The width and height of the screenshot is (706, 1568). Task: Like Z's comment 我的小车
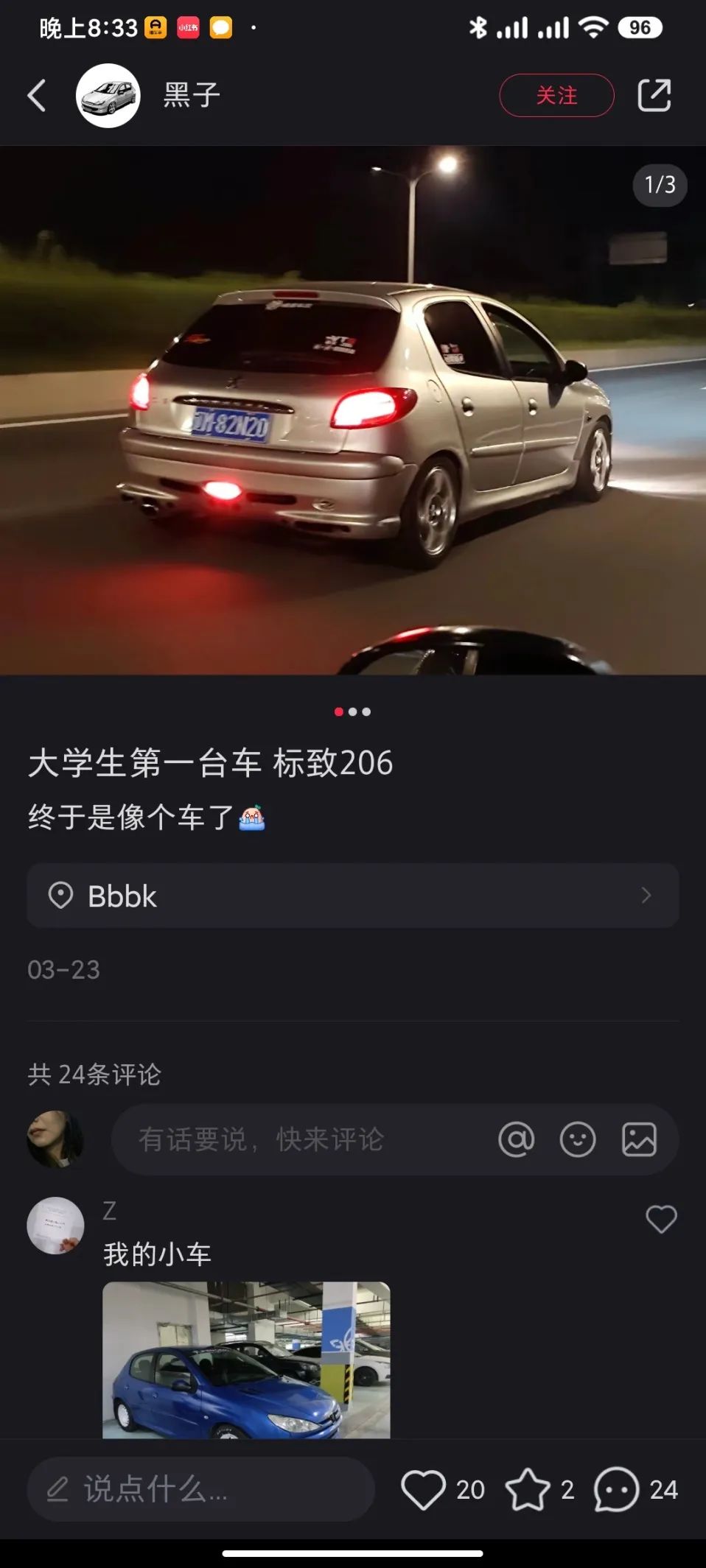(x=661, y=1219)
